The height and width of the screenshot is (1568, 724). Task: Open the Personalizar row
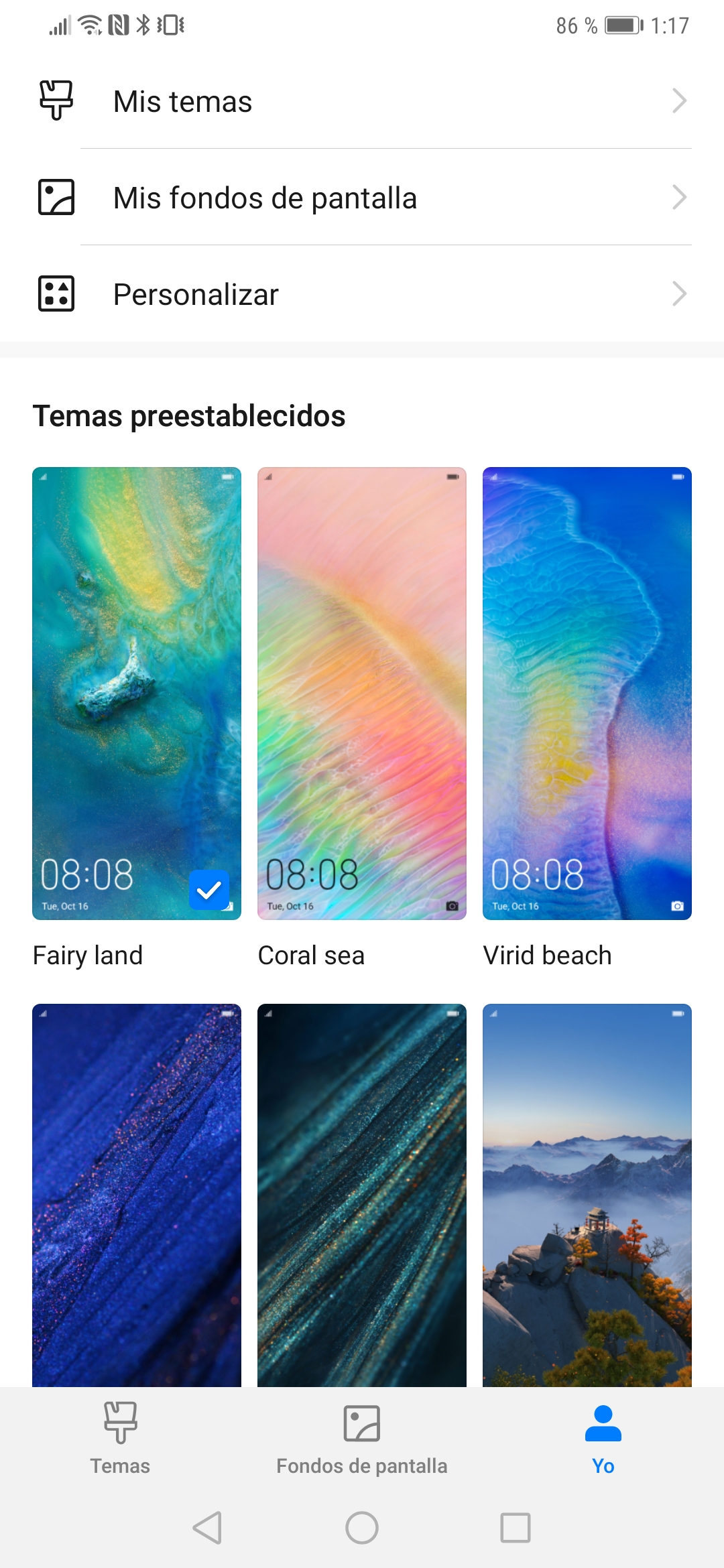[x=362, y=294]
